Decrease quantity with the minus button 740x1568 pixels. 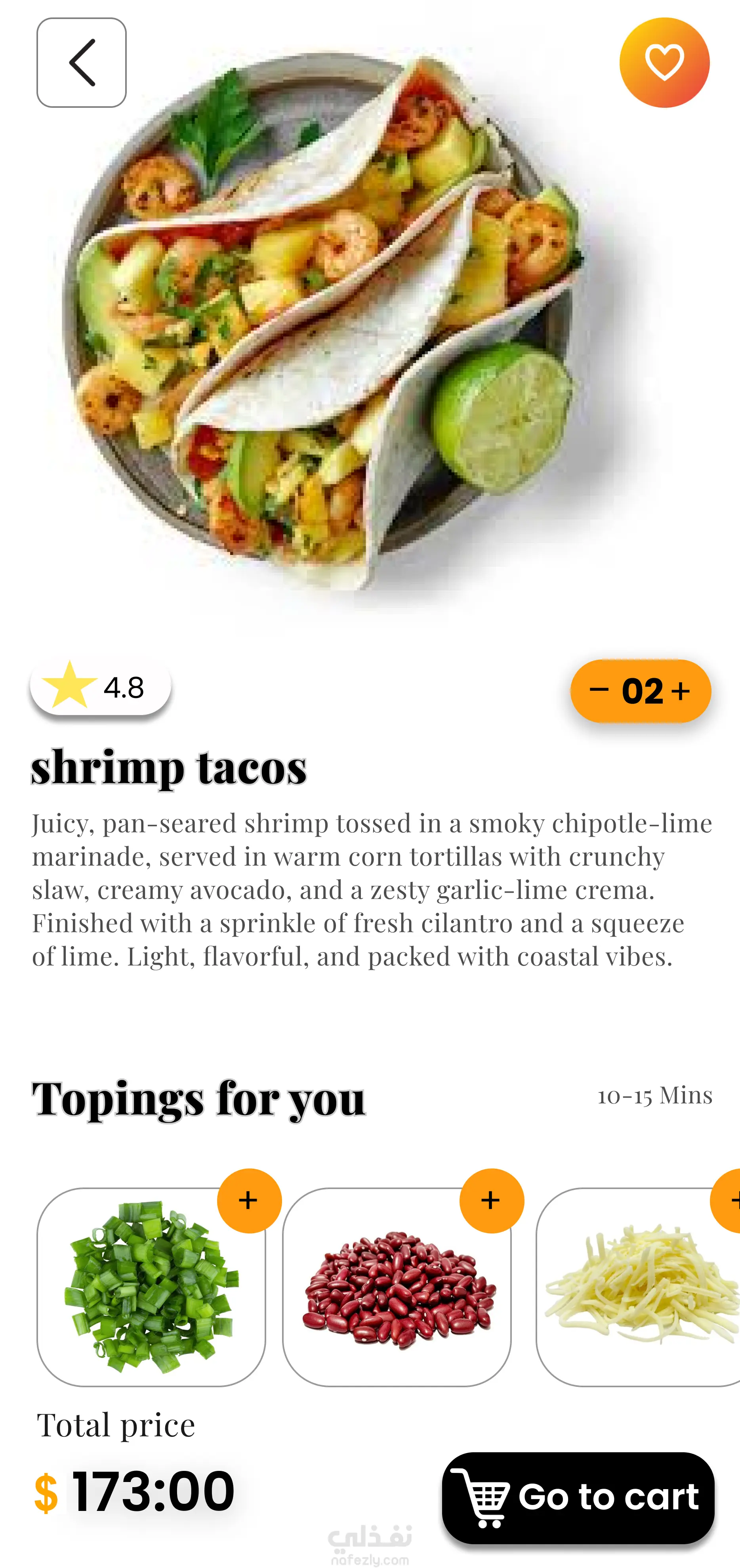(x=599, y=690)
